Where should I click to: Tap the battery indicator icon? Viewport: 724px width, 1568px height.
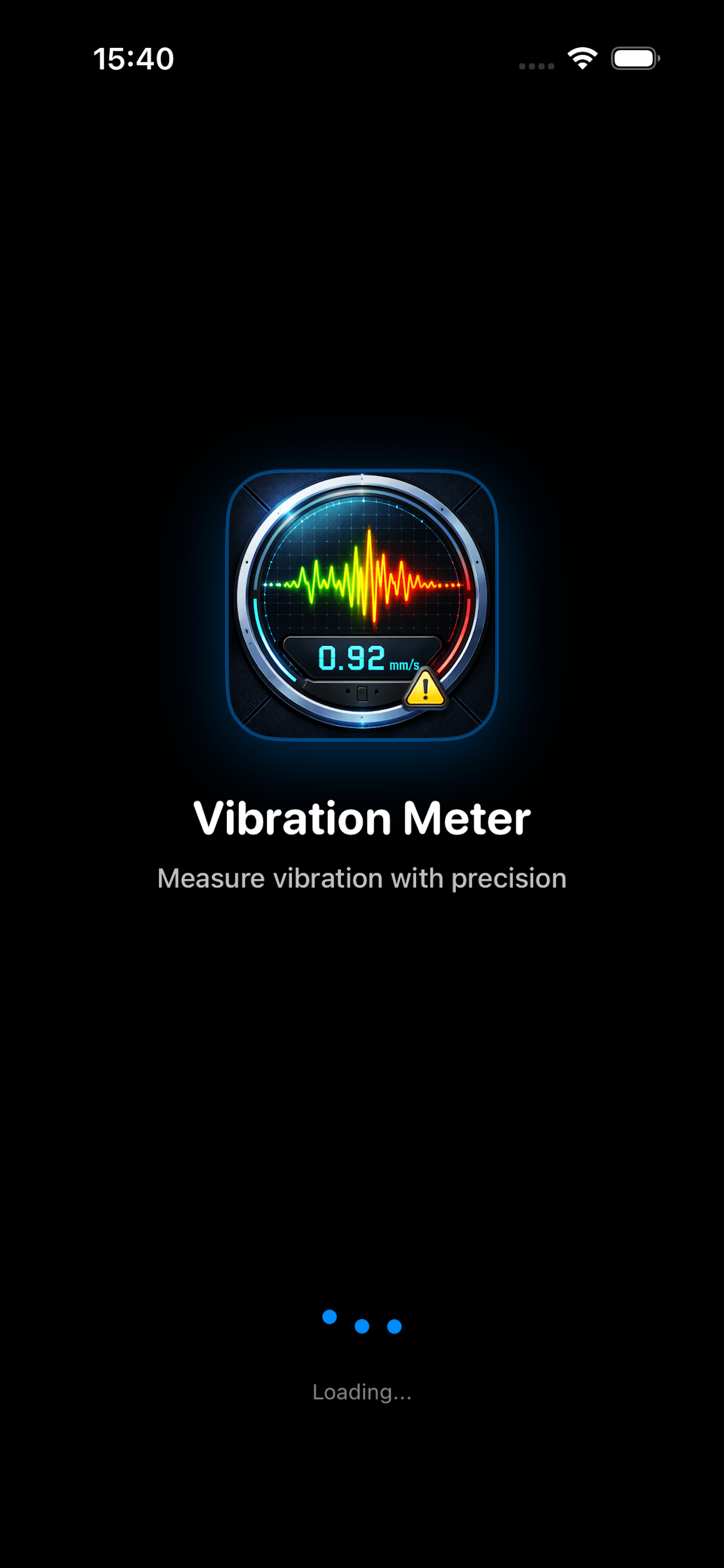click(x=635, y=58)
